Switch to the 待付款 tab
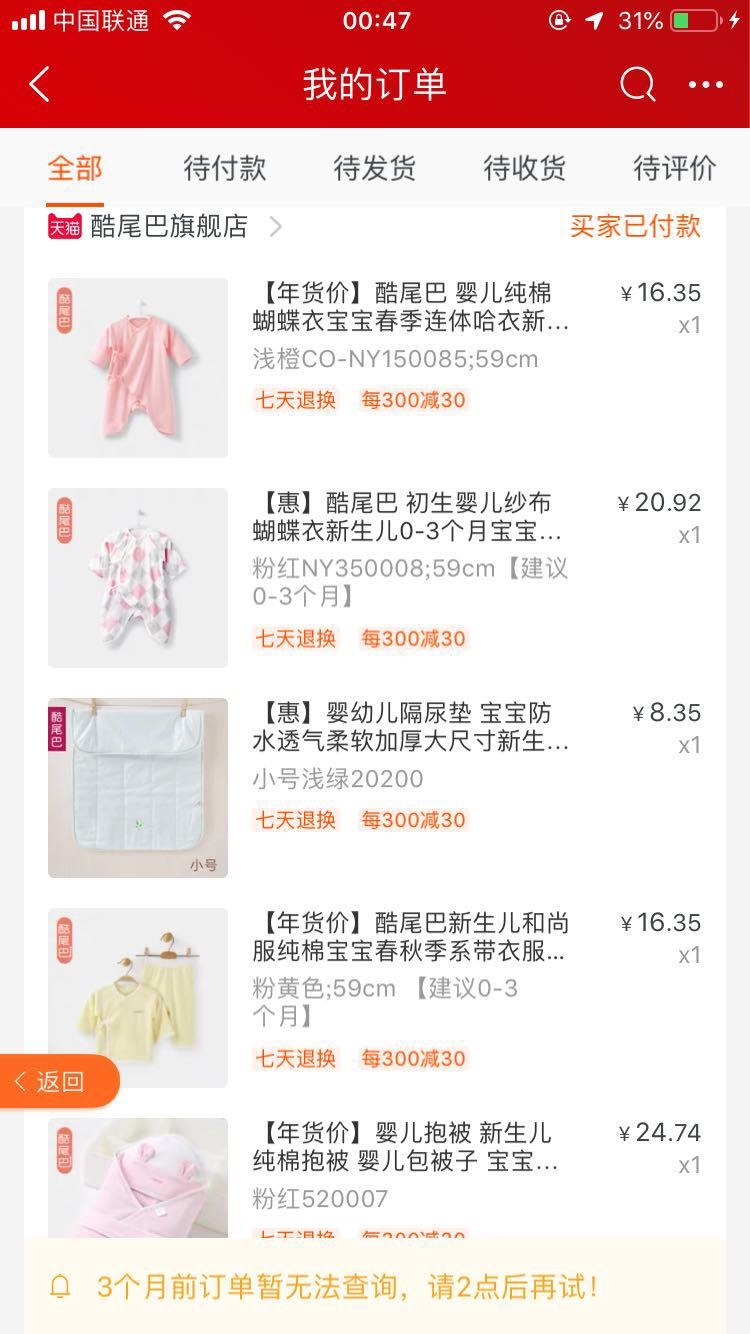Screen dimensions: 750x1334 point(223,167)
